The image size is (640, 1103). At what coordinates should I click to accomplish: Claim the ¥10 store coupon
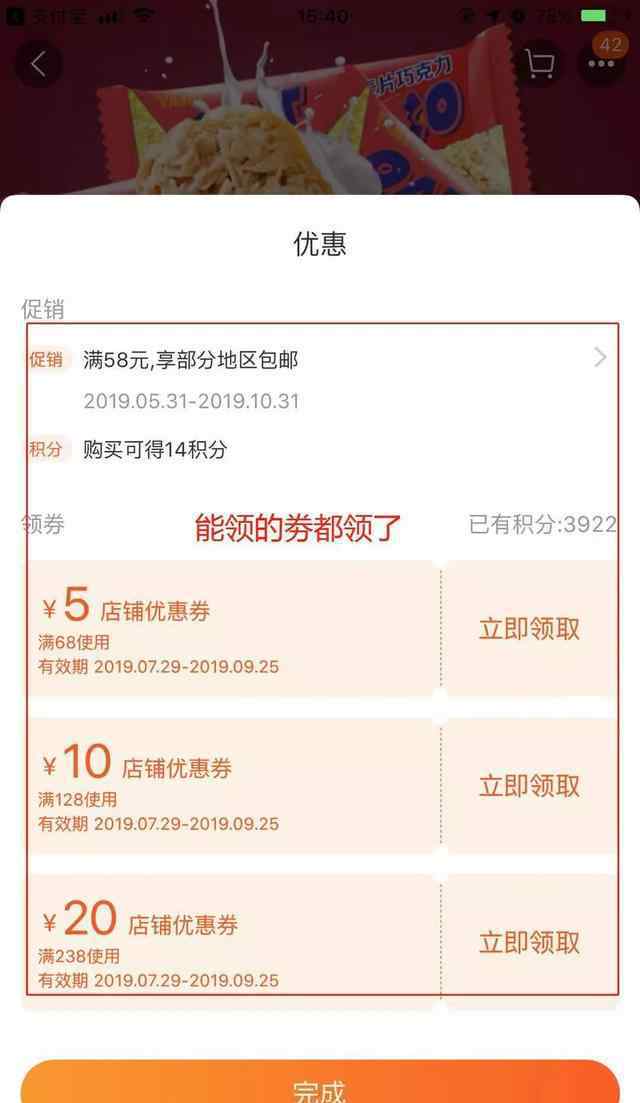click(529, 785)
